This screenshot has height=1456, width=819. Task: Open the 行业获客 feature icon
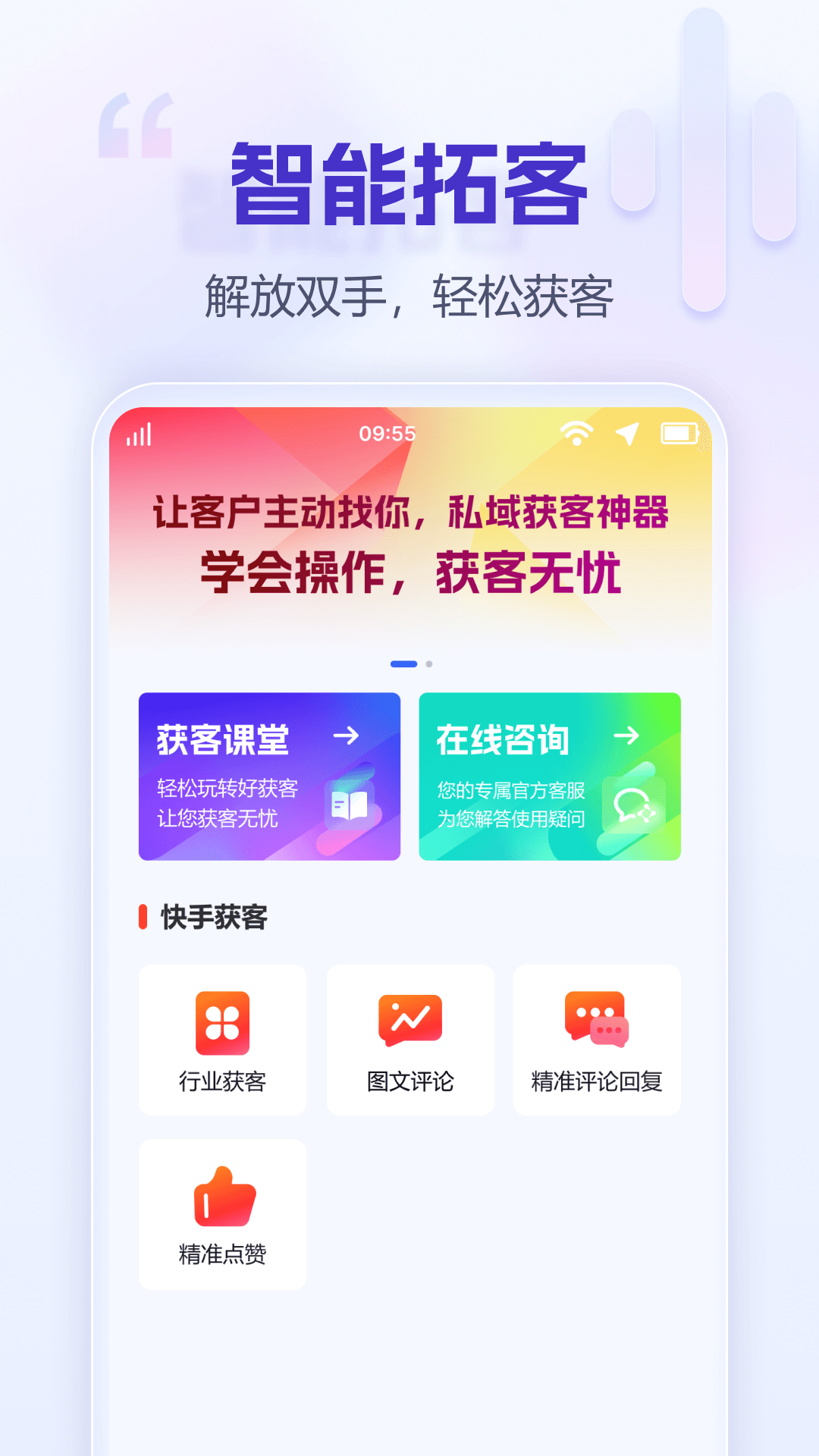[222, 1022]
